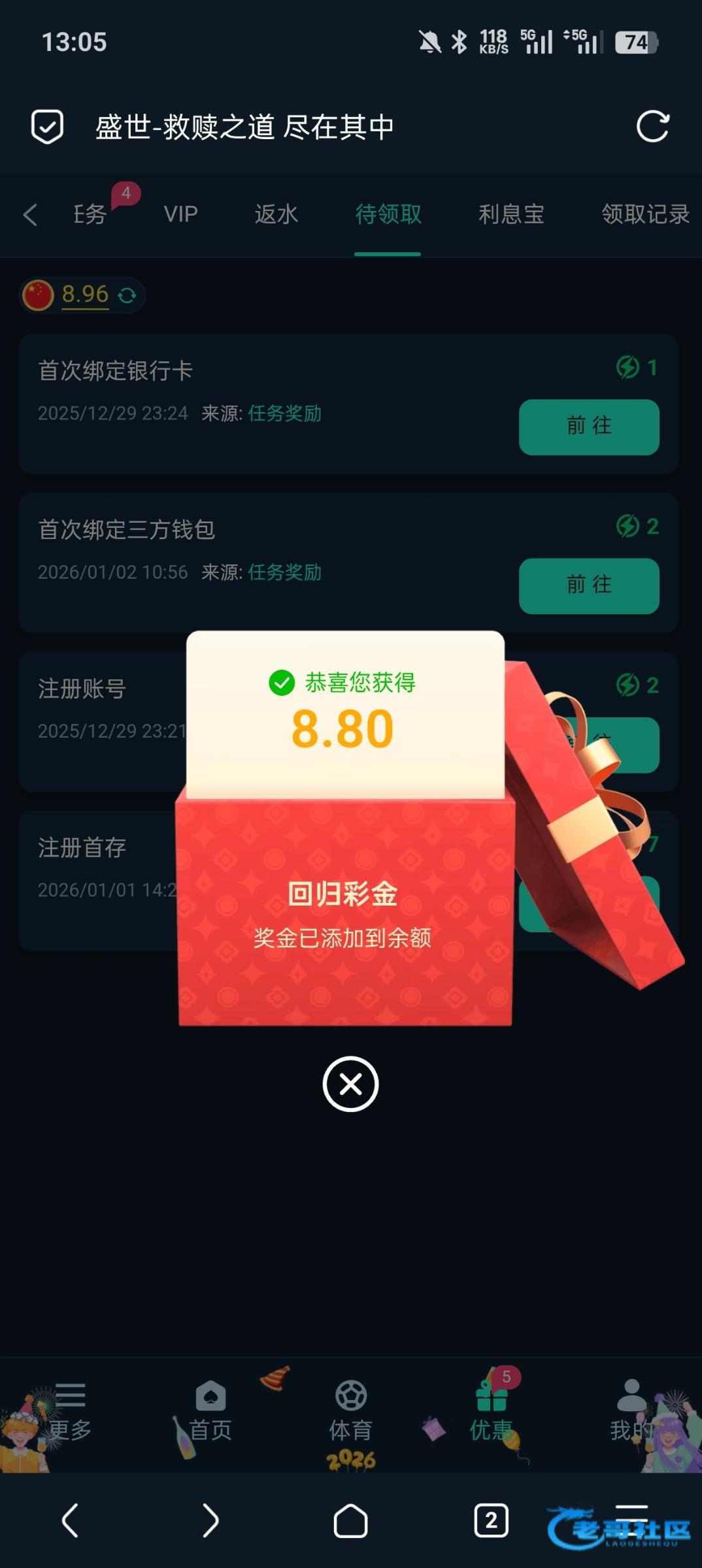The image size is (702, 1568).
Task: Tap 前往 for 首次绑定三方钱包
Action: 588,585
